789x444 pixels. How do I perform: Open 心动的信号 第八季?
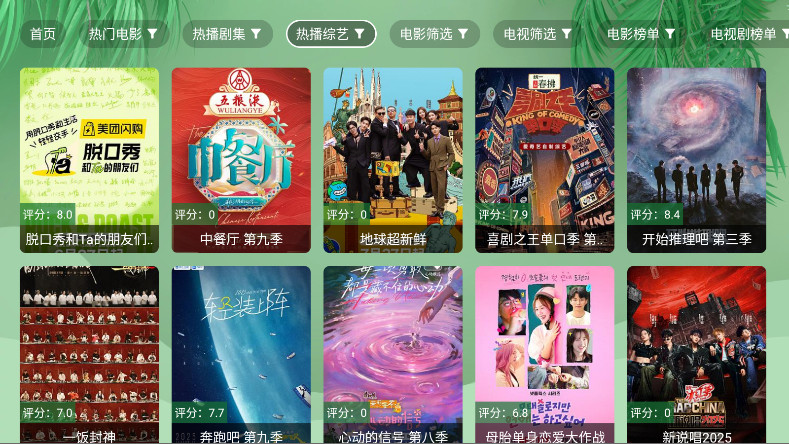pyautogui.click(x=393, y=355)
